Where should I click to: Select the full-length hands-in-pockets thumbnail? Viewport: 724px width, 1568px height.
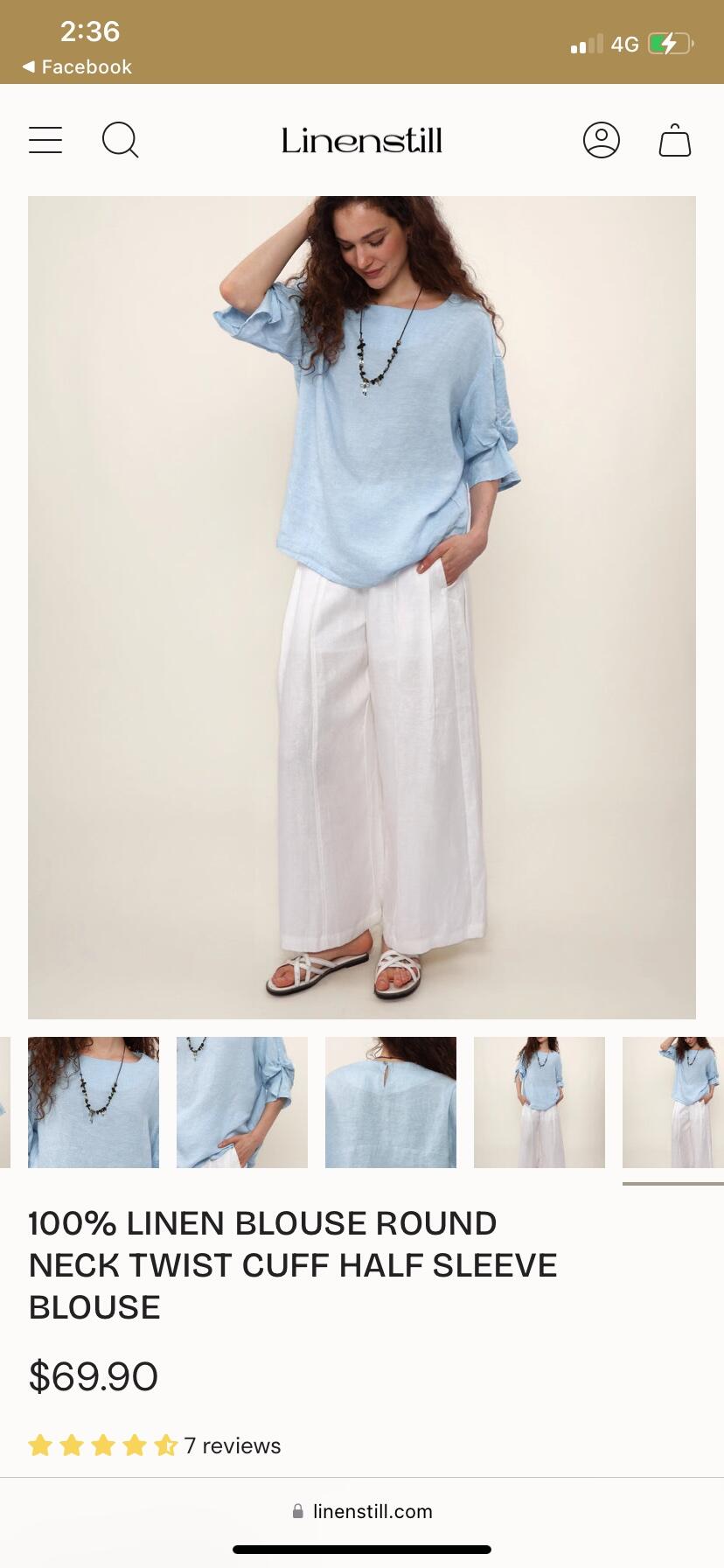(x=540, y=1102)
